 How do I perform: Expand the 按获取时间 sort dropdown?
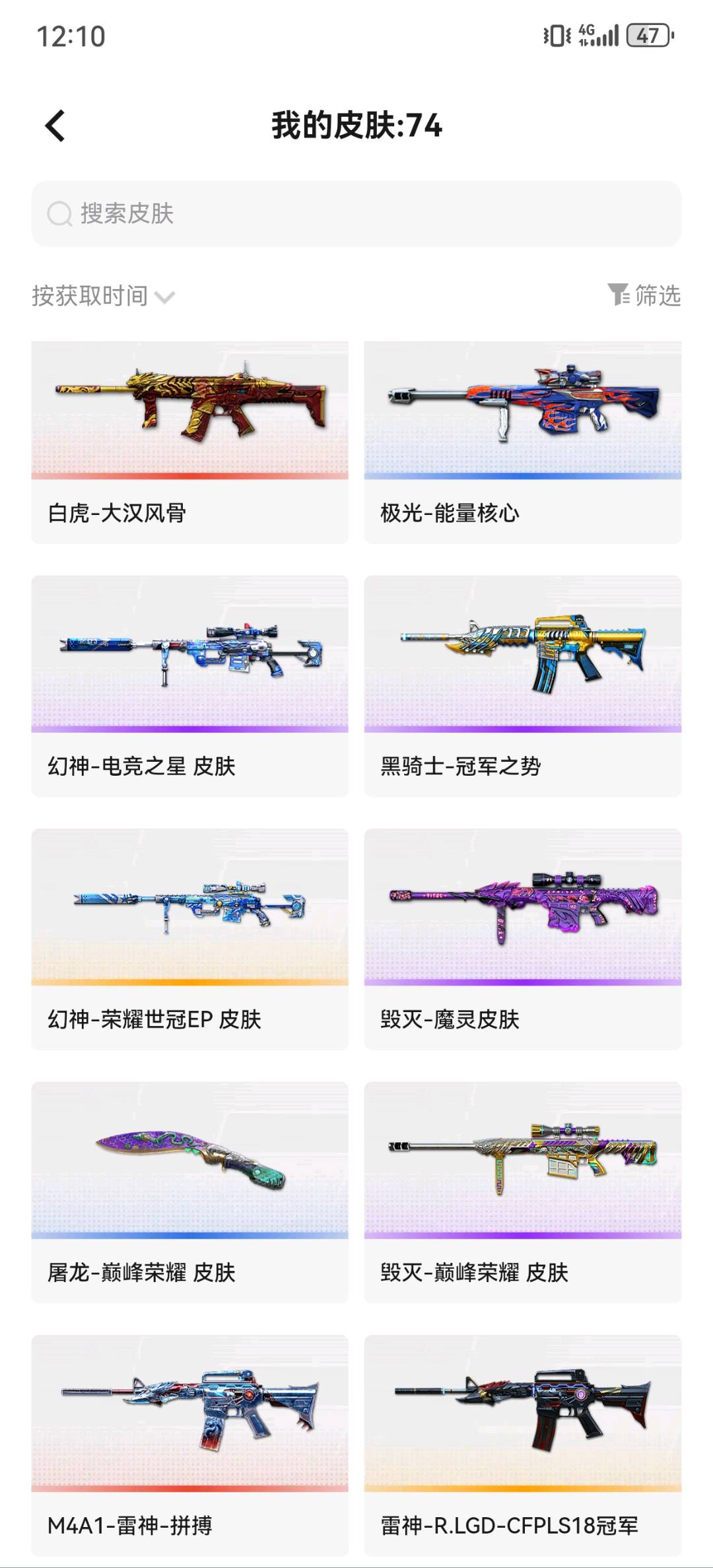pyautogui.click(x=103, y=296)
